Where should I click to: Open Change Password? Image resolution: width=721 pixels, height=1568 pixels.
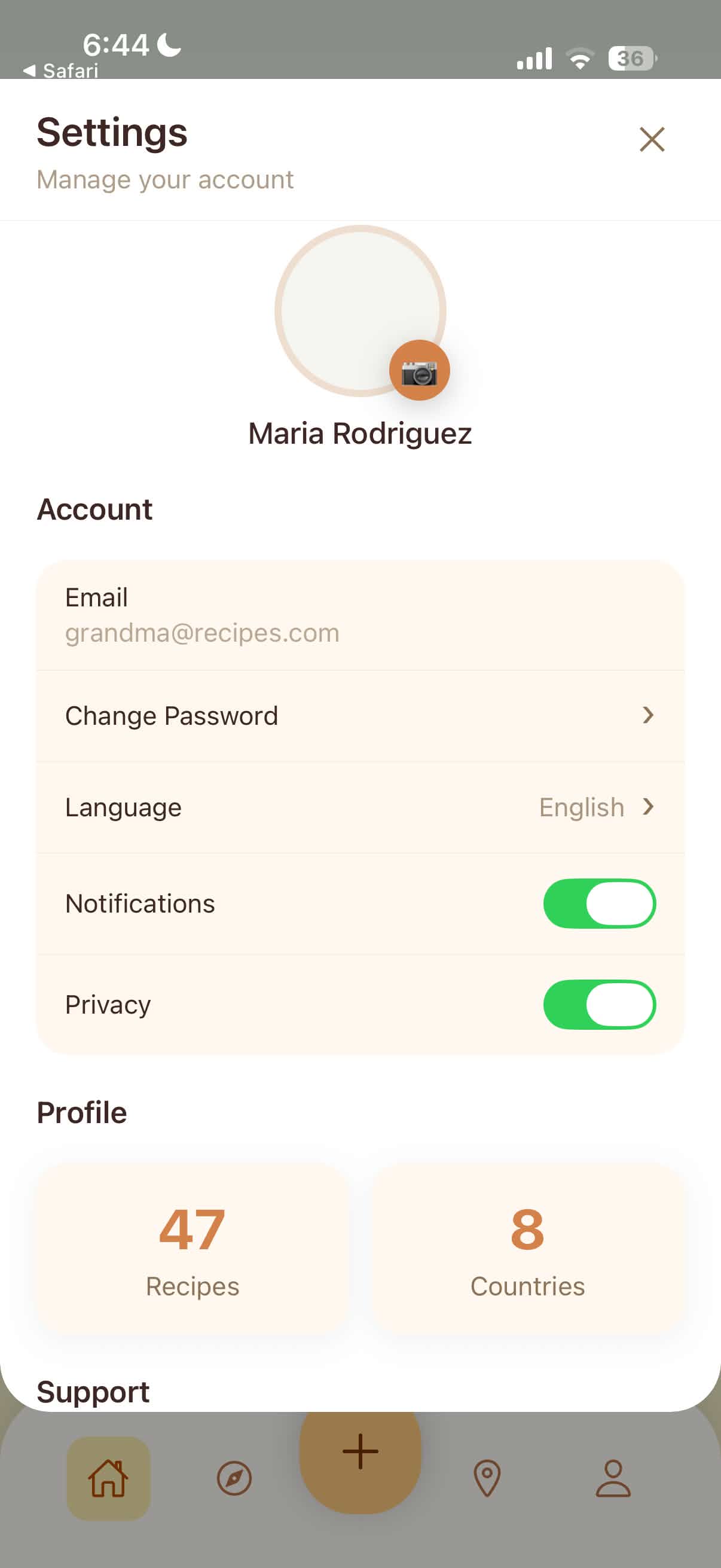(x=360, y=716)
